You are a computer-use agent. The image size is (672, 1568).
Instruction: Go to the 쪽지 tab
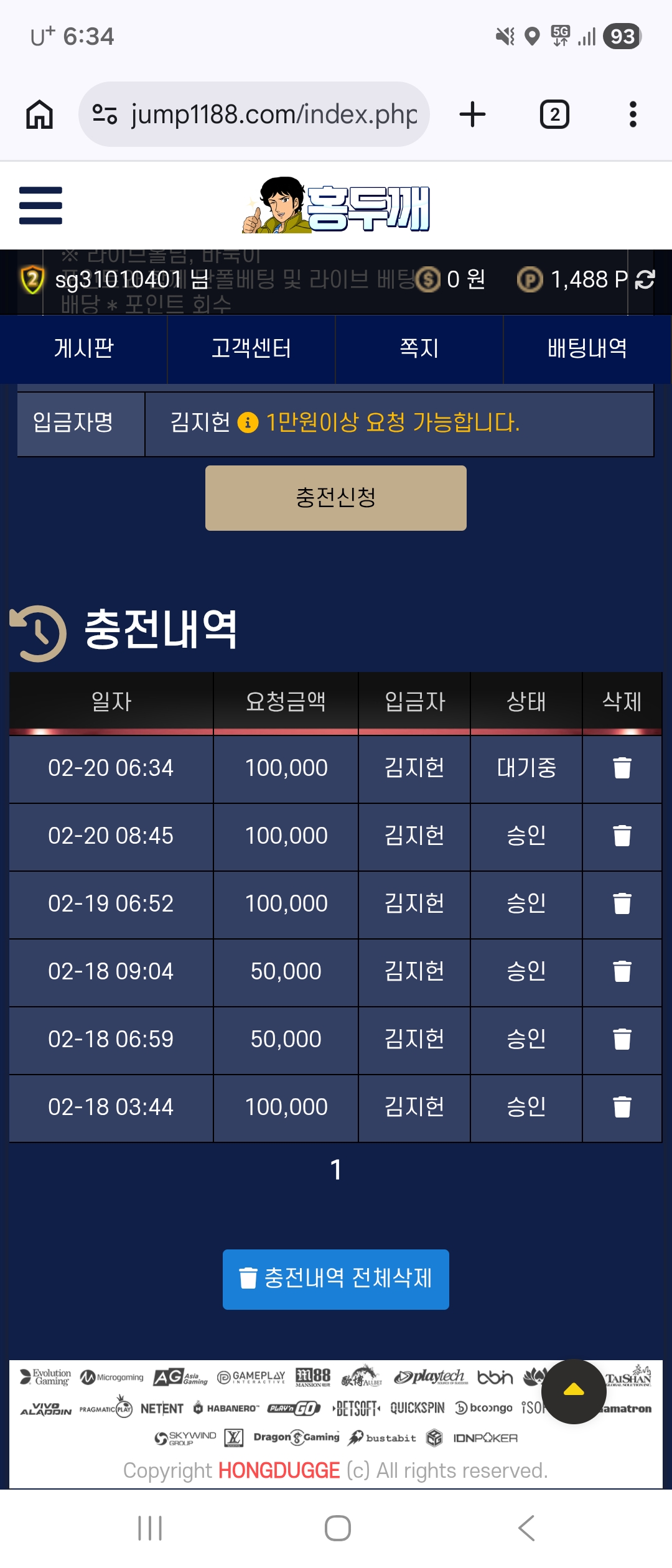419,348
